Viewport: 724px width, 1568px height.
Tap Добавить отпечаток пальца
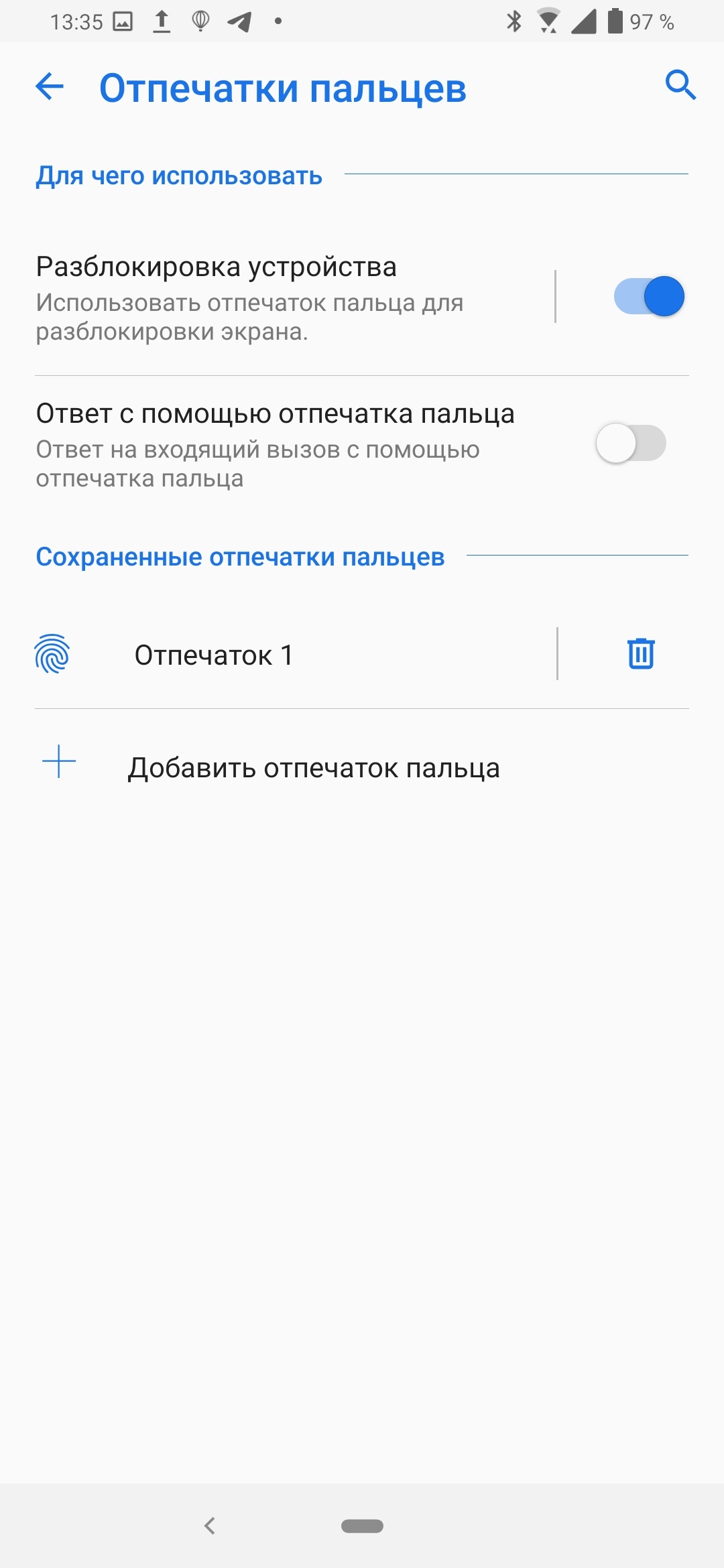pos(362,767)
